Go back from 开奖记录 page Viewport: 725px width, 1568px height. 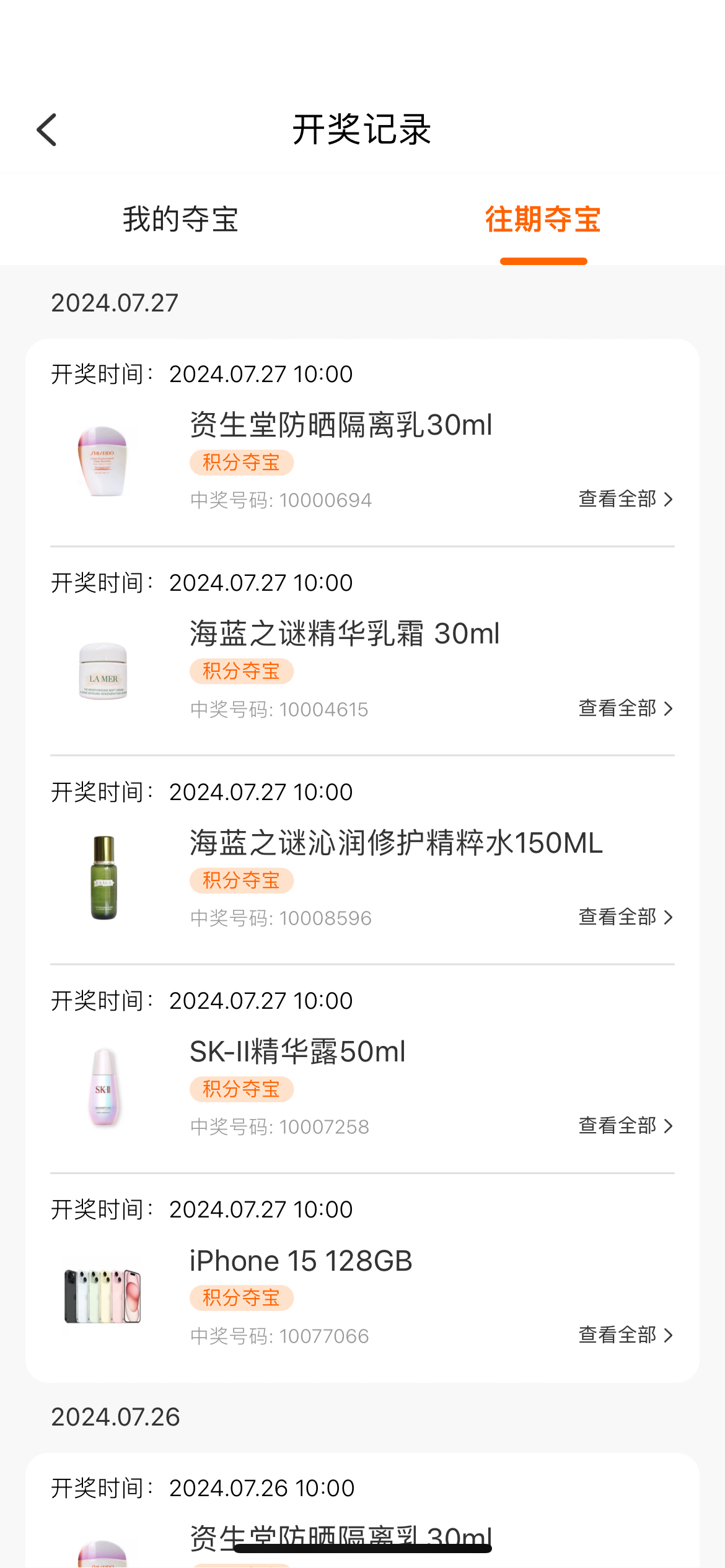pyautogui.click(x=47, y=130)
